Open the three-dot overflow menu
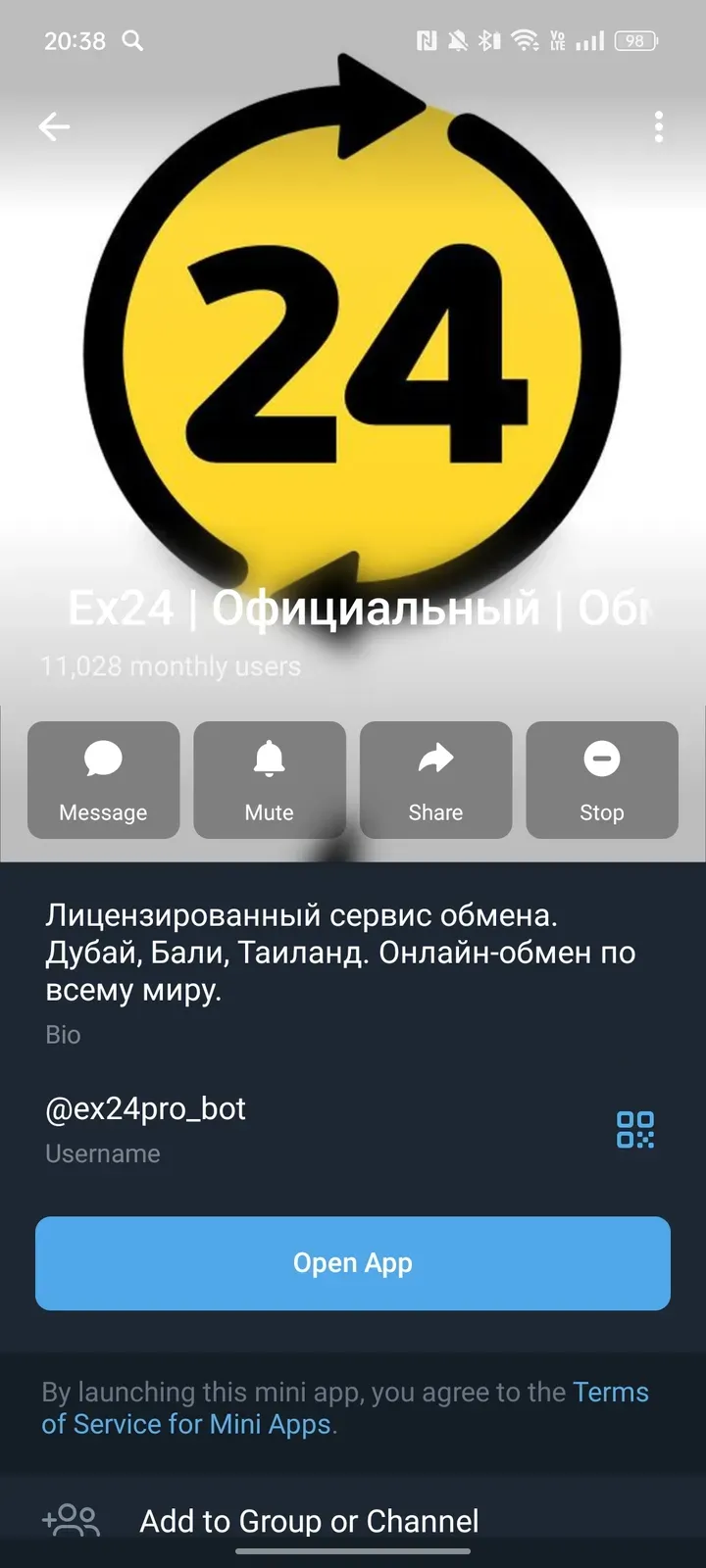The image size is (706, 1568). 658,126
